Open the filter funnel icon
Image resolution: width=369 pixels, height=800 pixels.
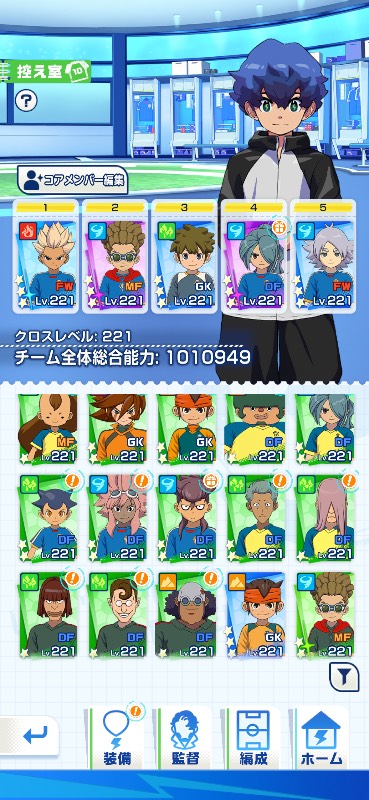pos(344,677)
